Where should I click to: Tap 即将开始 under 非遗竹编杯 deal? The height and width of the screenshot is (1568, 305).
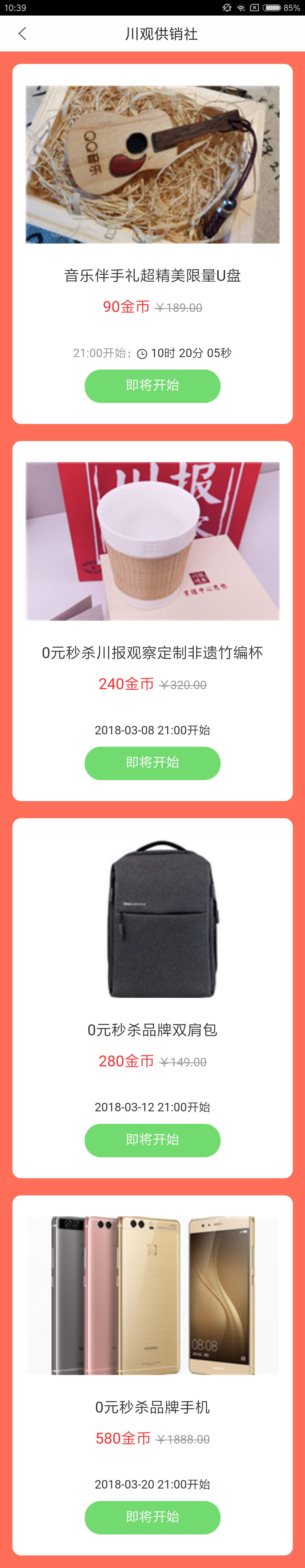[152, 763]
